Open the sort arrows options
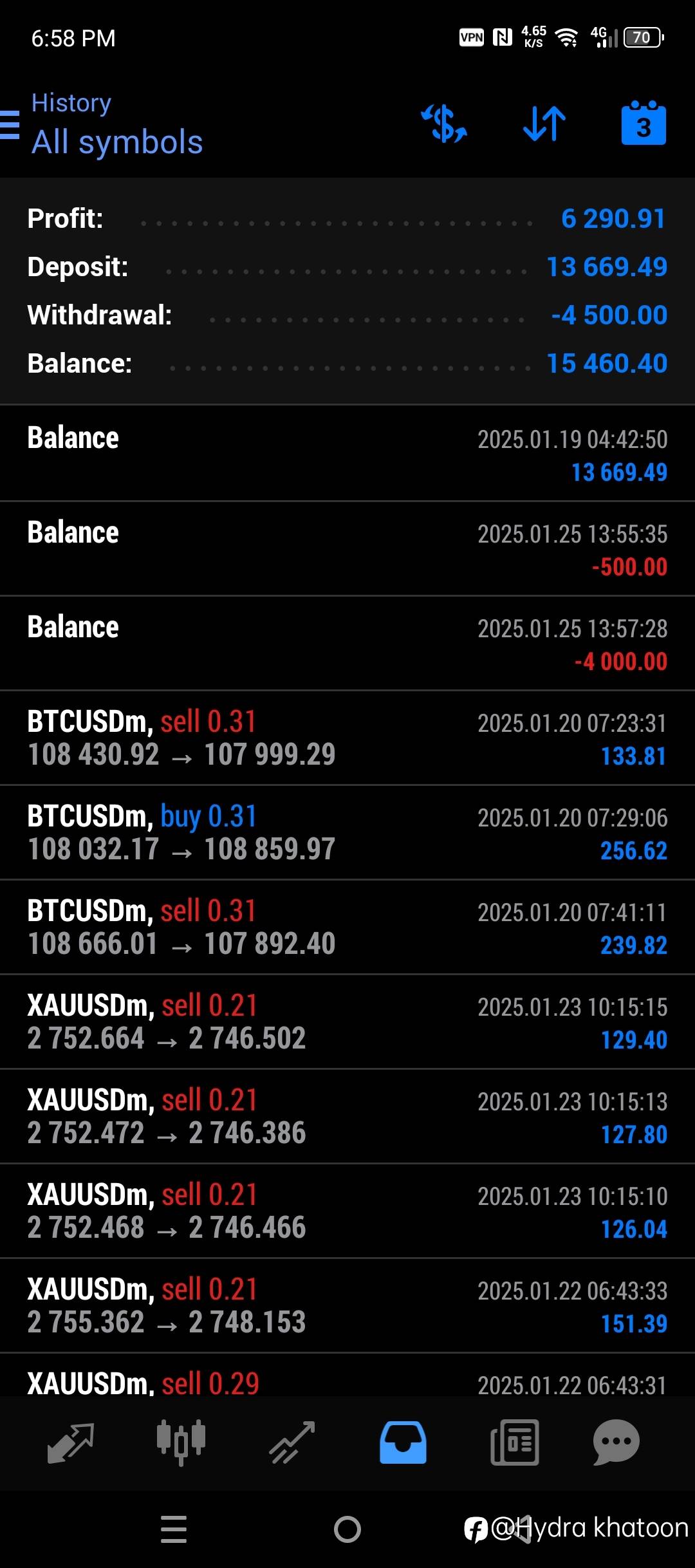The height and width of the screenshot is (1568, 695). pyautogui.click(x=544, y=123)
